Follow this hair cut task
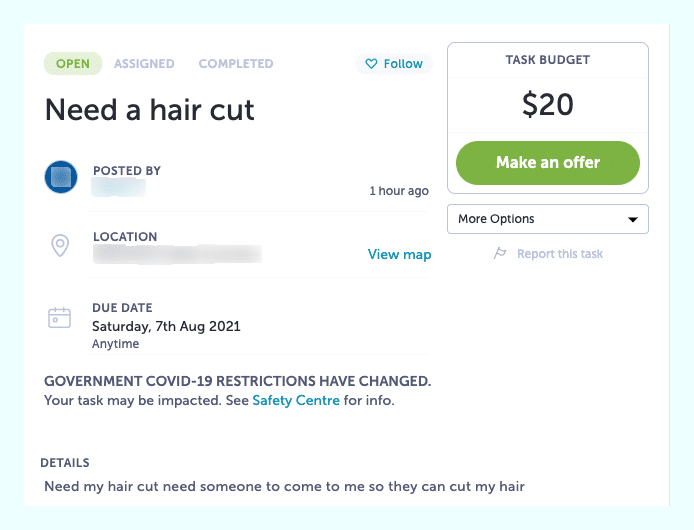This screenshot has width=694, height=530. (393, 64)
